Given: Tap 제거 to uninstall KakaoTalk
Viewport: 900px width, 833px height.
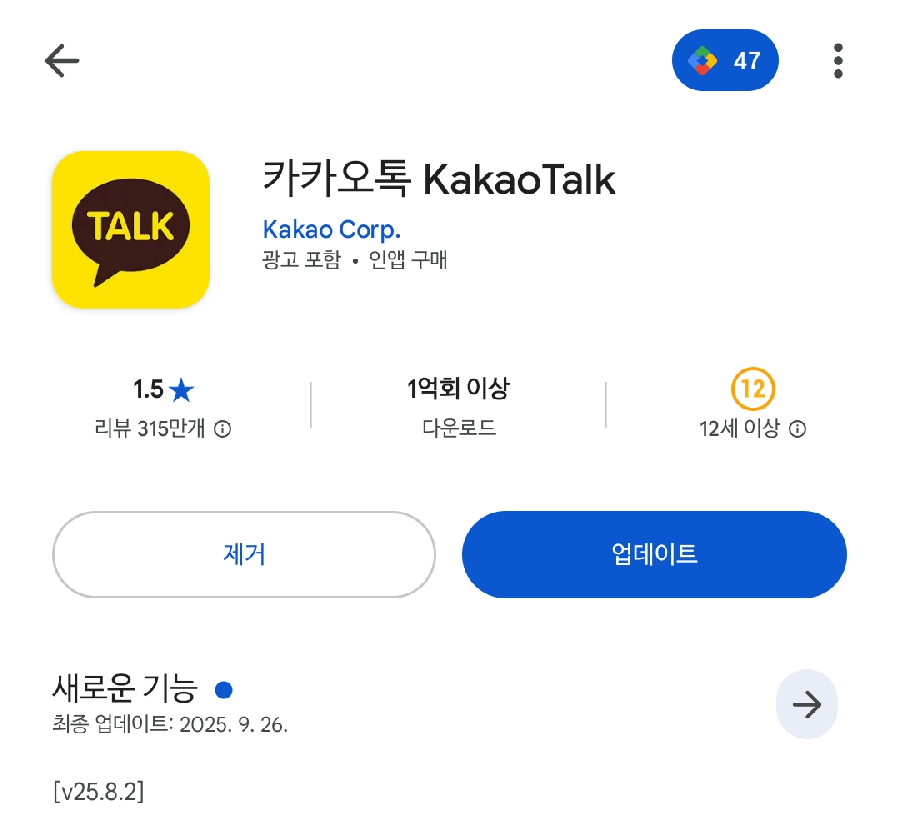Looking at the screenshot, I should click(244, 554).
